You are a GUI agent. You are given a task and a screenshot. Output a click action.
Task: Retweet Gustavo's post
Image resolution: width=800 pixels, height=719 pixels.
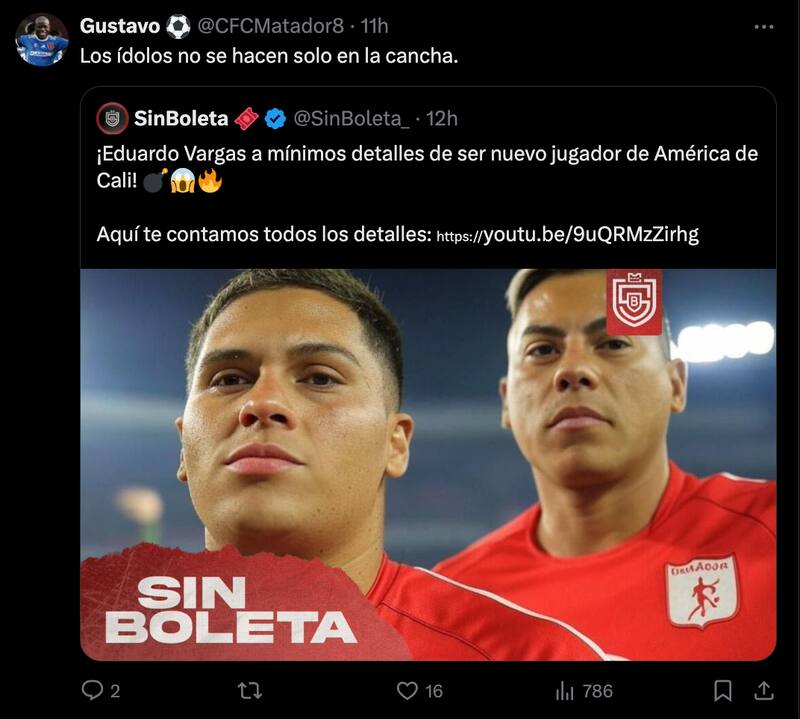[252, 691]
